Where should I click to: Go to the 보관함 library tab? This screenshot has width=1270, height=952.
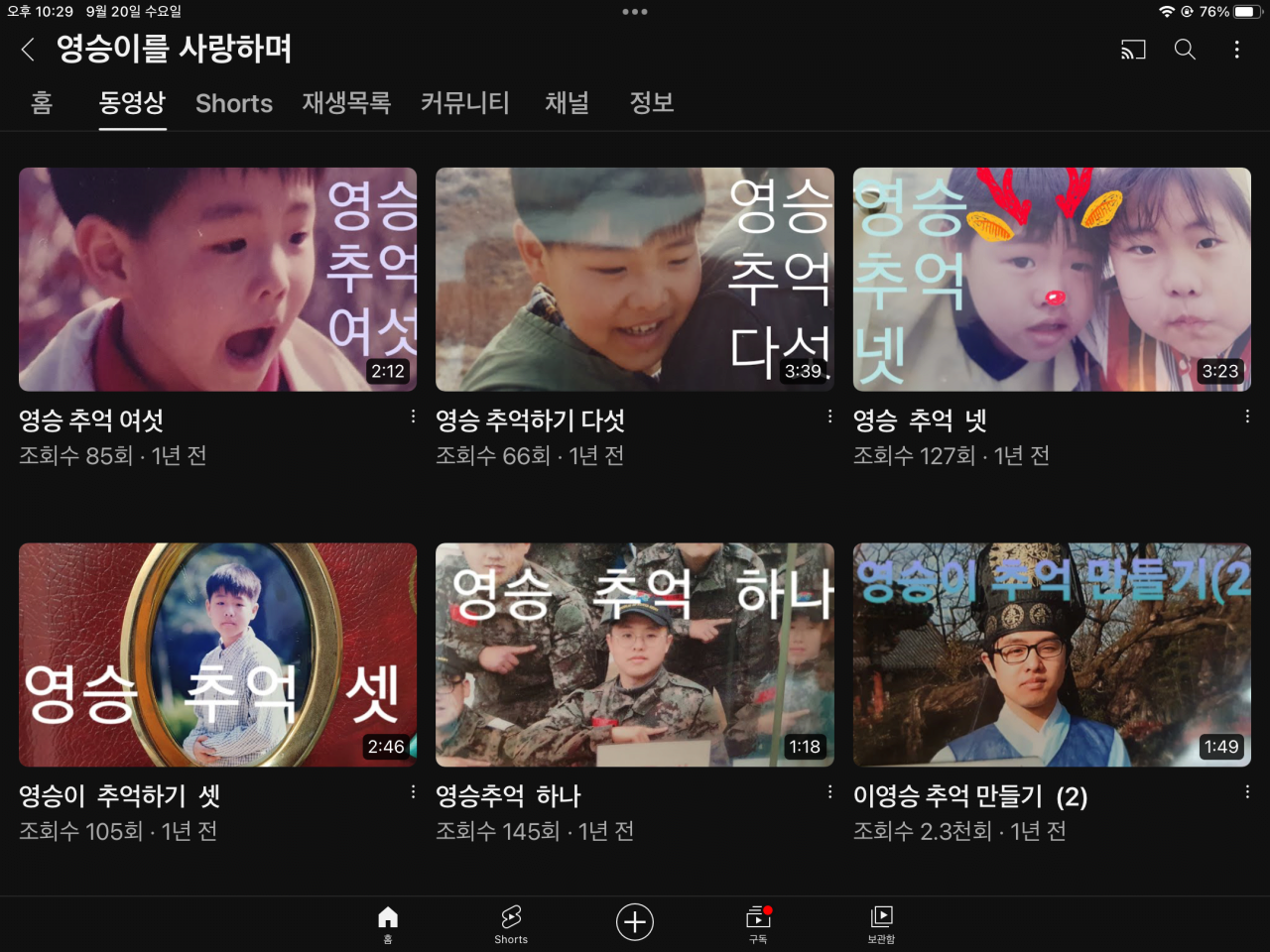(881, 923)
